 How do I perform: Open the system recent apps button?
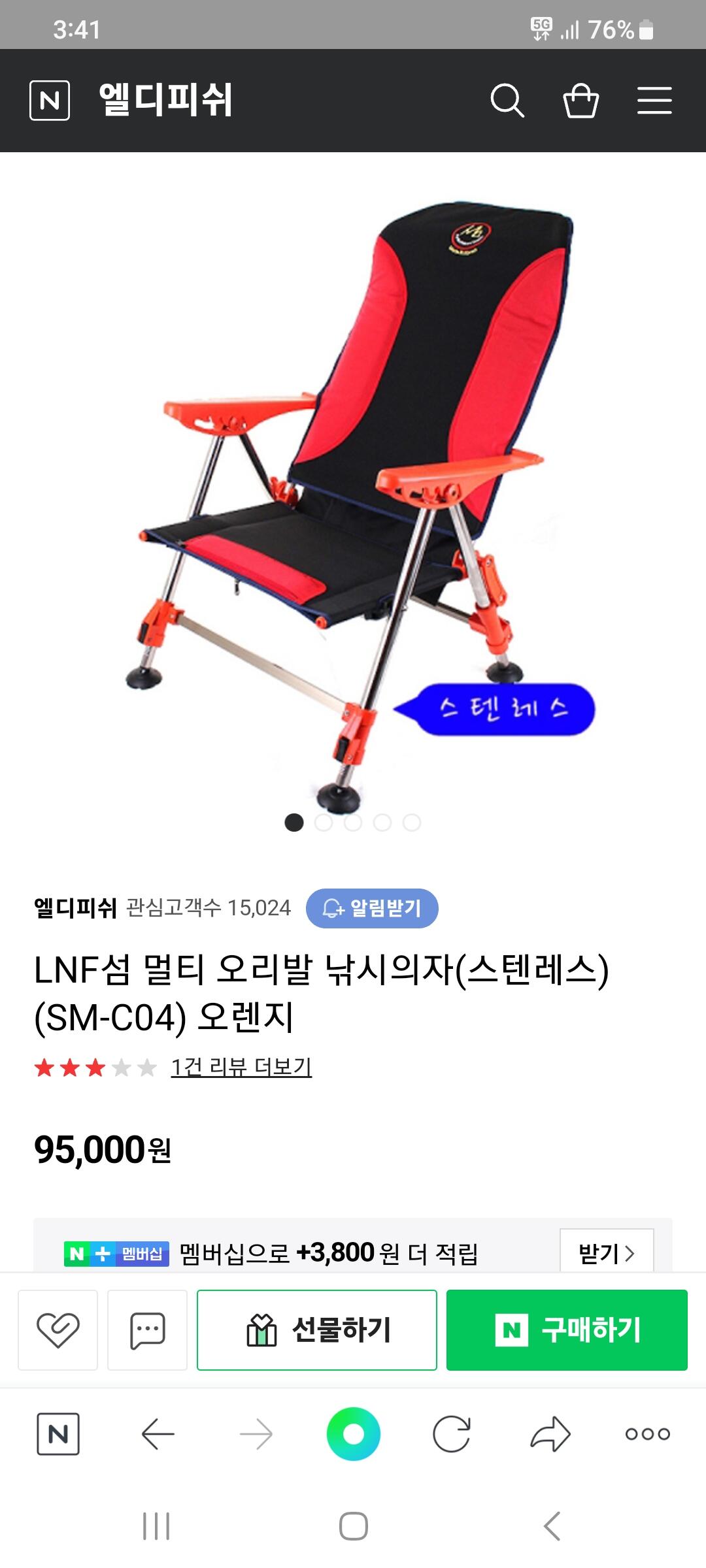pos(156,1526)
